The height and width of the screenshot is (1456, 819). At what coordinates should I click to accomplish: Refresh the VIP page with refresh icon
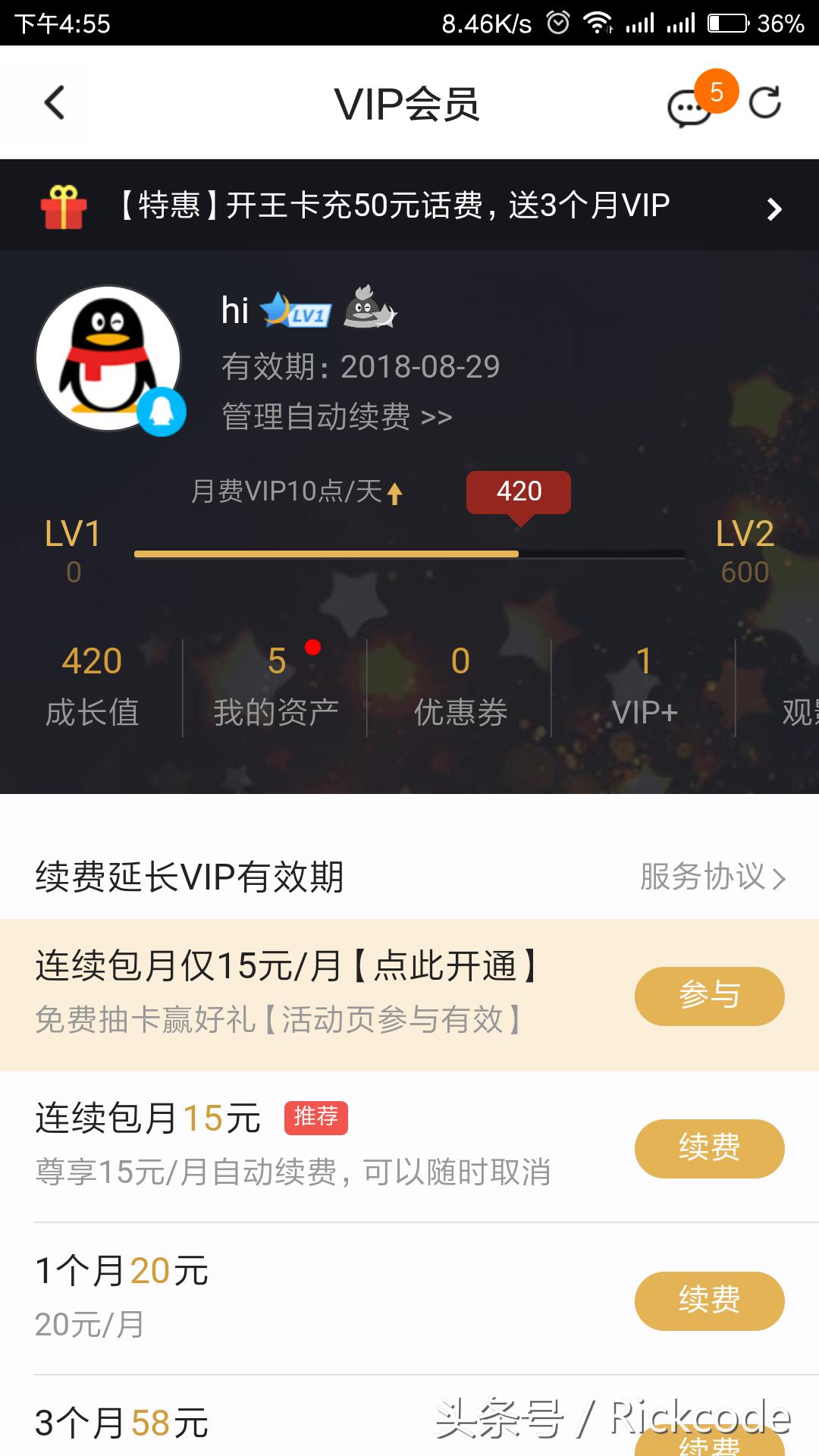pyautogui.click(x=767, y=102)
